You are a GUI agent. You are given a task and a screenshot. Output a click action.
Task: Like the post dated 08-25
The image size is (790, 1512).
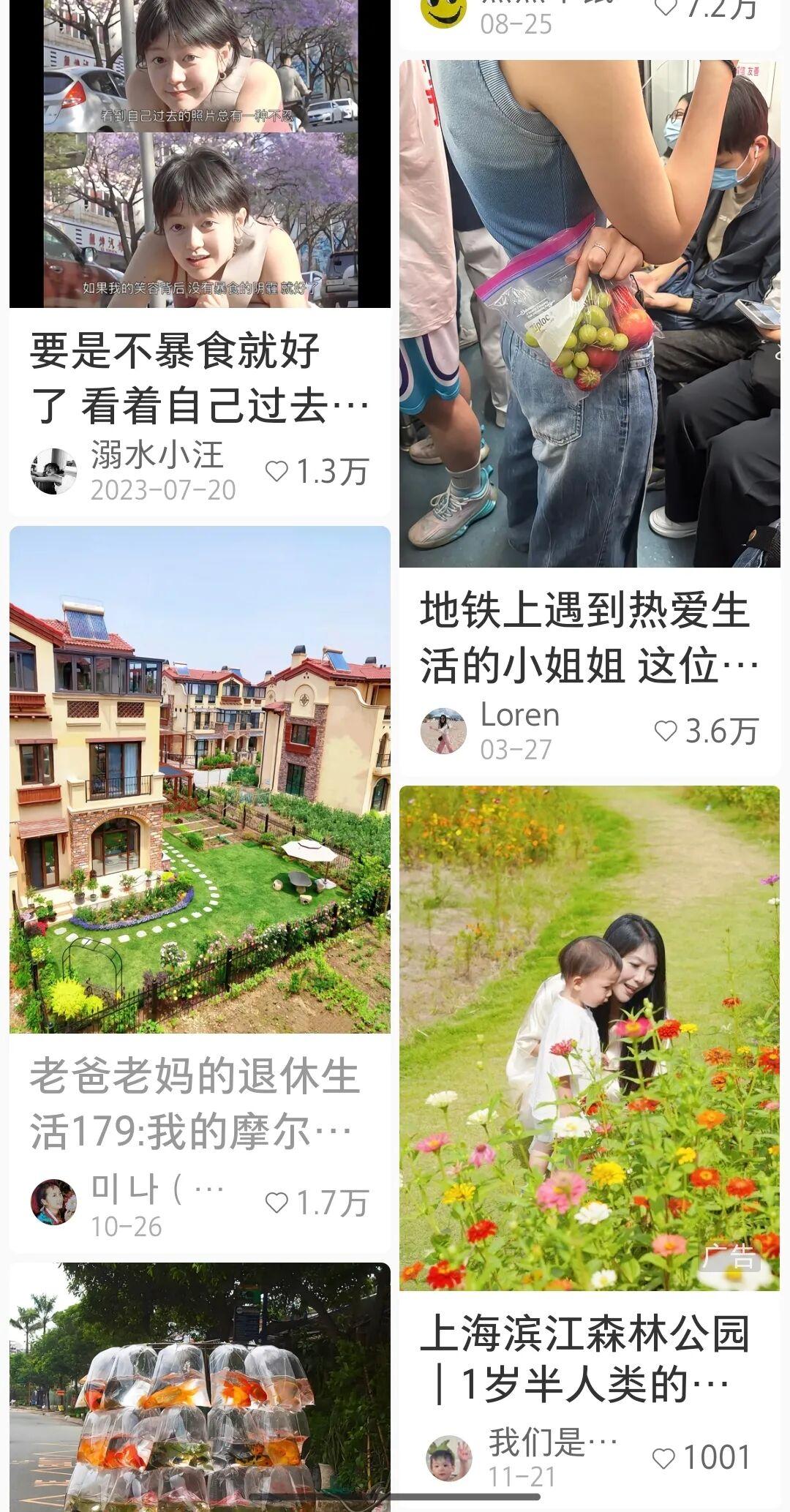click(666, 7)
